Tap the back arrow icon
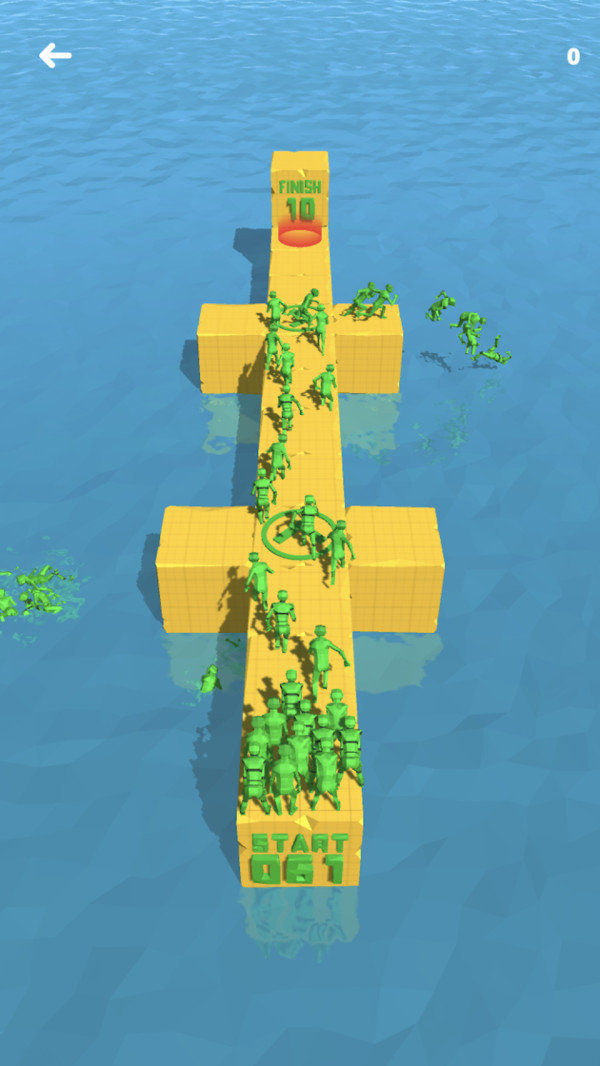 coord(55,56)
